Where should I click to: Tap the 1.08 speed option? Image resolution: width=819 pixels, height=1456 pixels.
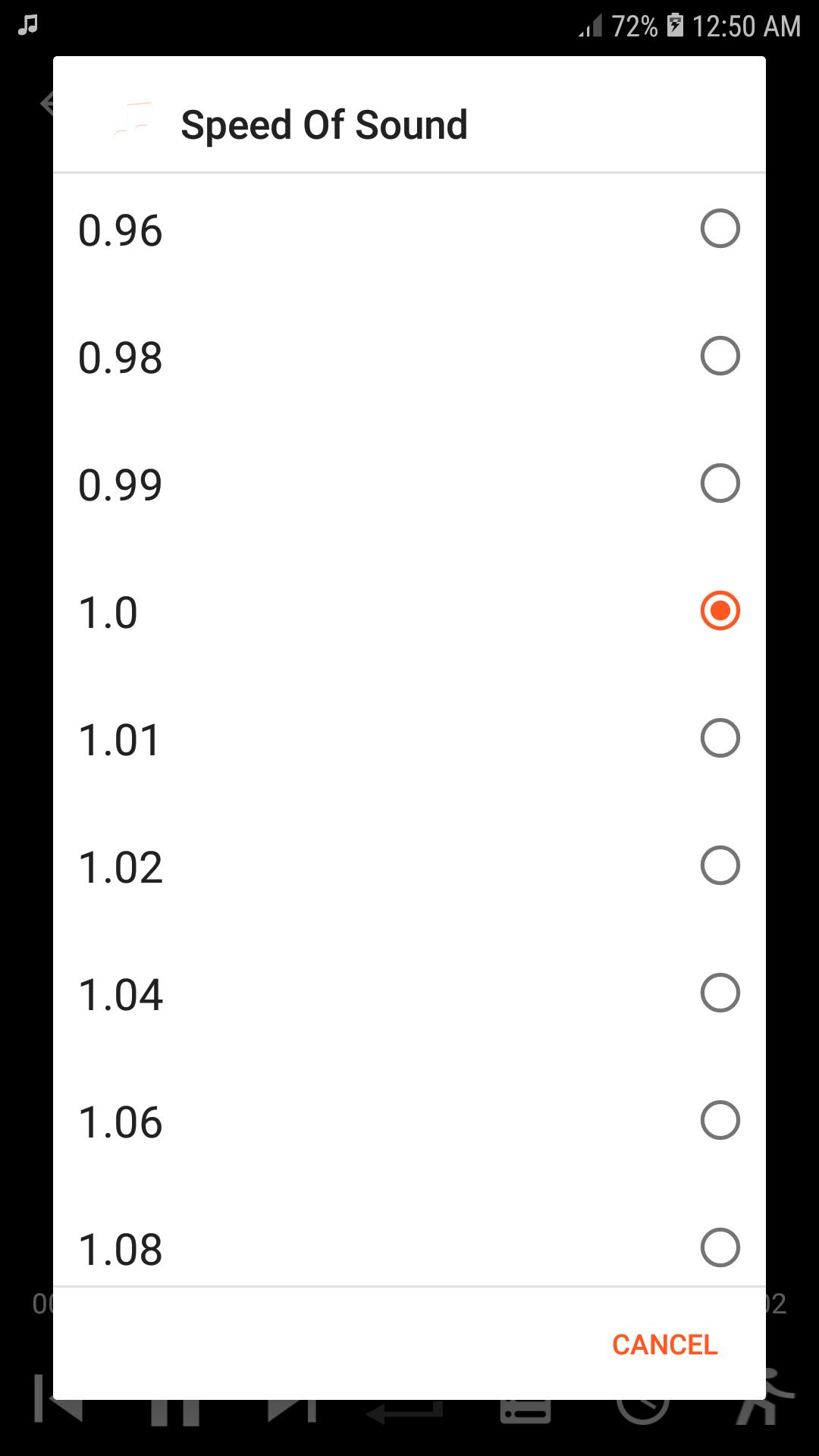point(719,1247)
